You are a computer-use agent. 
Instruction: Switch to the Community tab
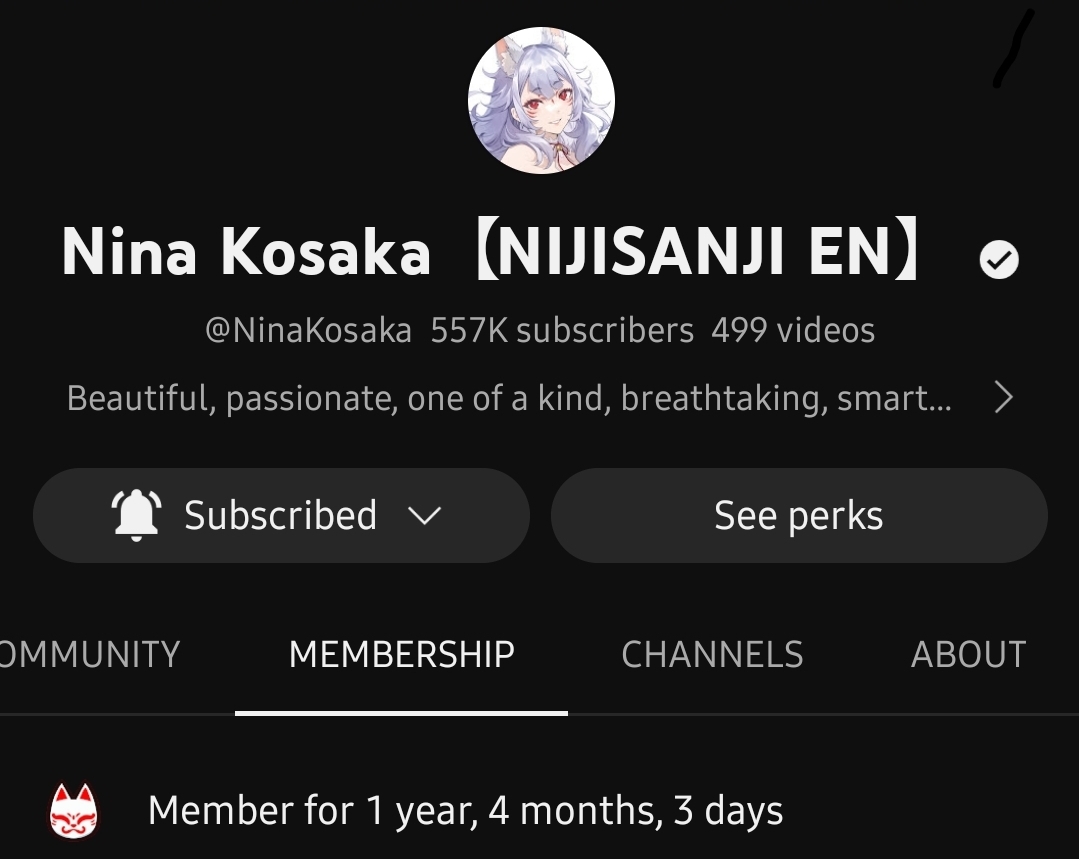[90, 654]
